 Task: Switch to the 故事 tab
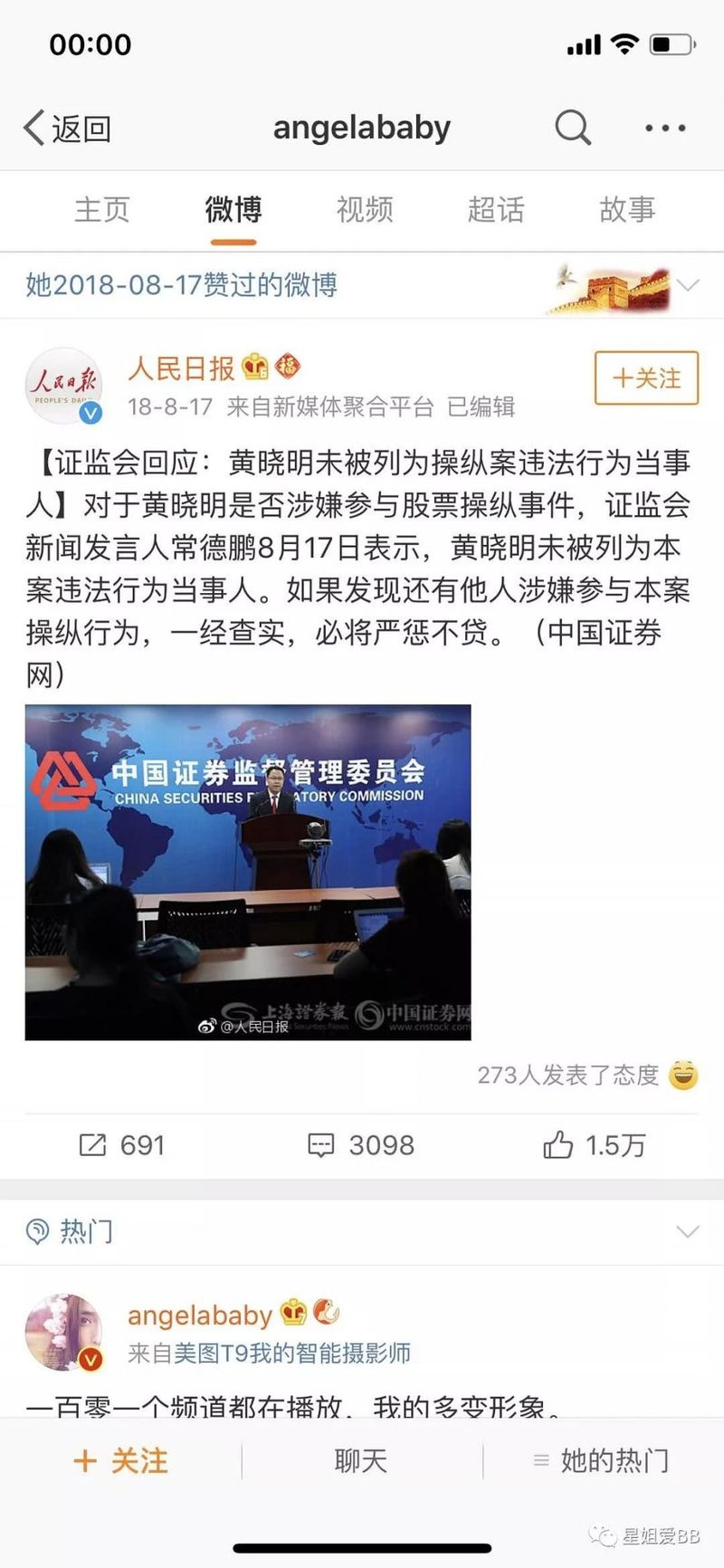coord(627,210)
